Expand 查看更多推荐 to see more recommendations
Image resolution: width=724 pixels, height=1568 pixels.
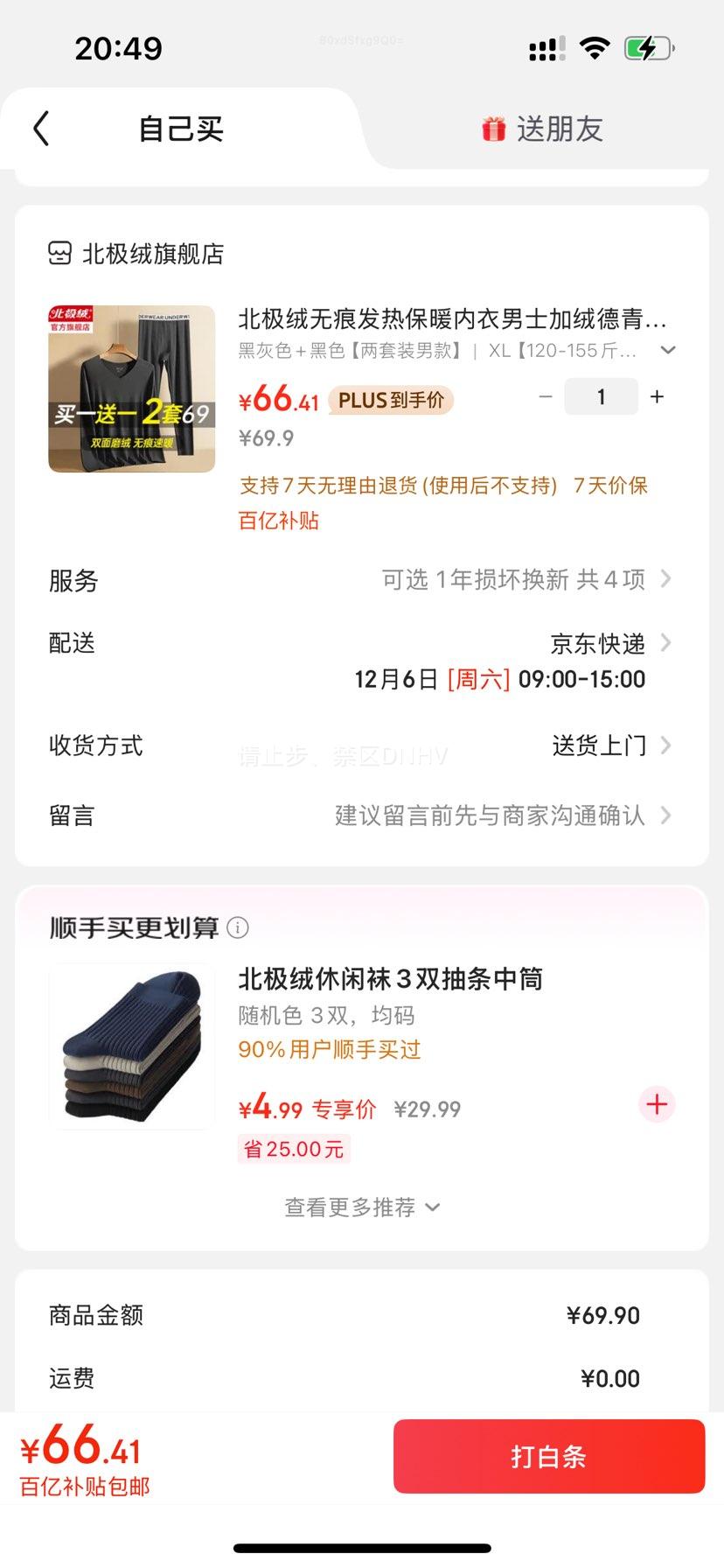[362, 1207]
